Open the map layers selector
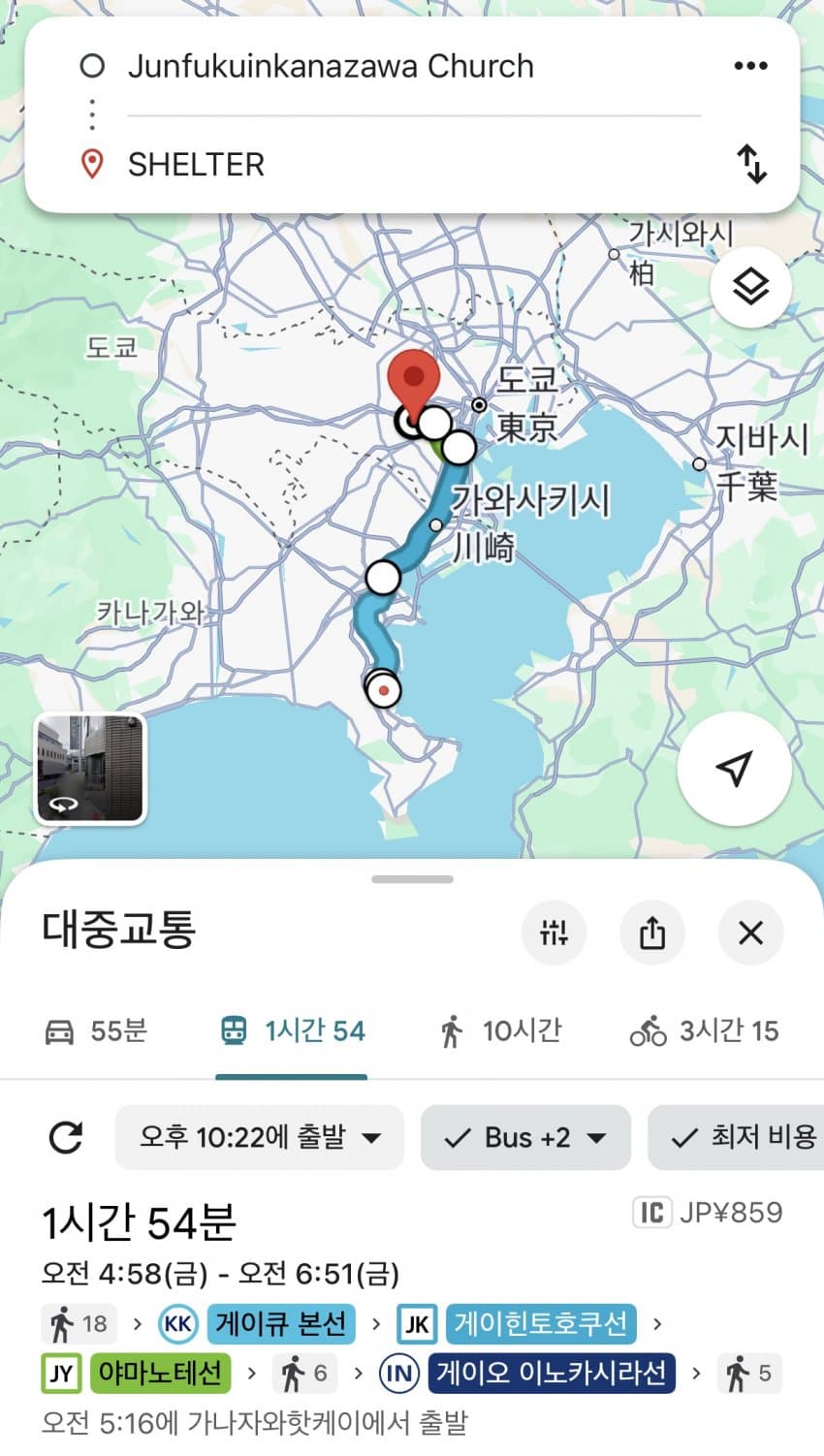The width and height of the screenshot is (824, 1456). 750,287
